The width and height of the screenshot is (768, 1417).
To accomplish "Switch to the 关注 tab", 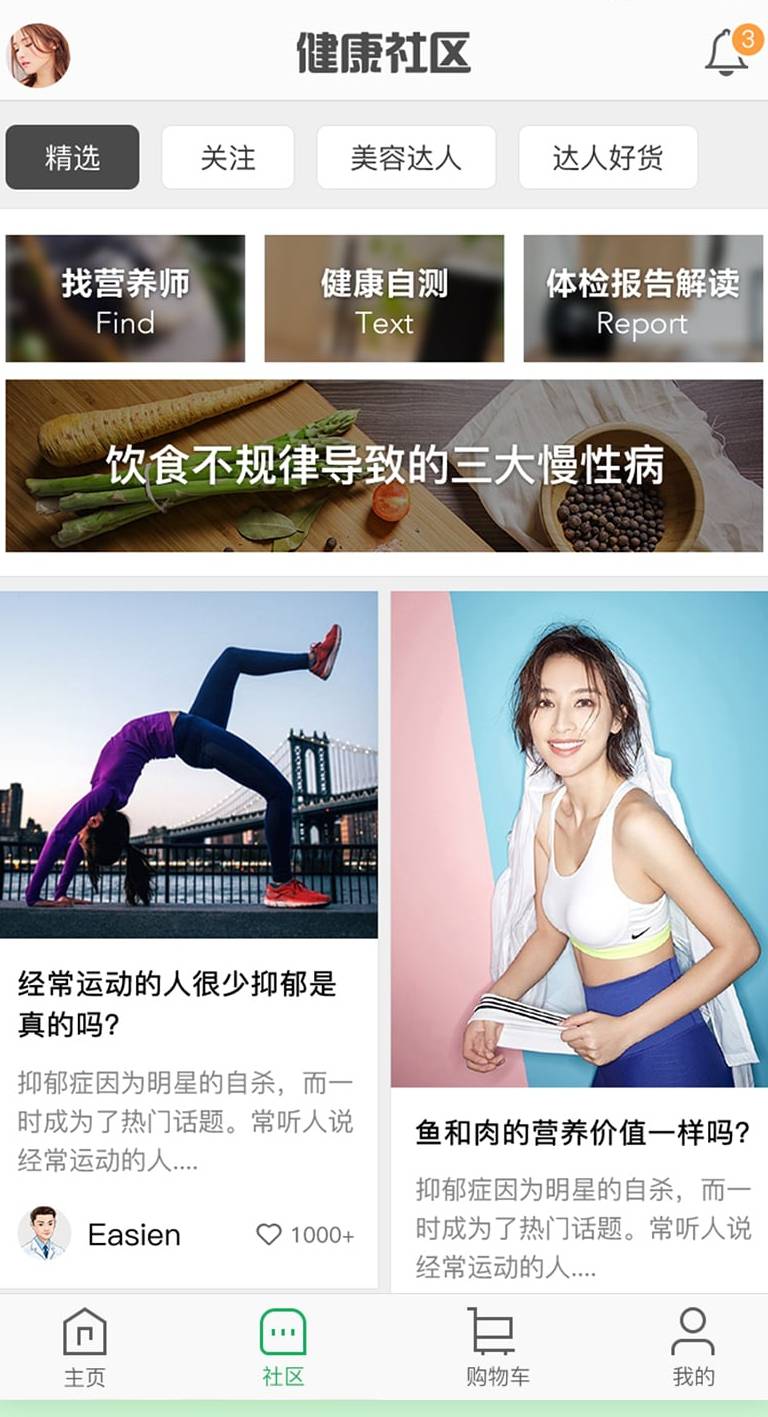I will pyautogui.click(x=228, y=157).
